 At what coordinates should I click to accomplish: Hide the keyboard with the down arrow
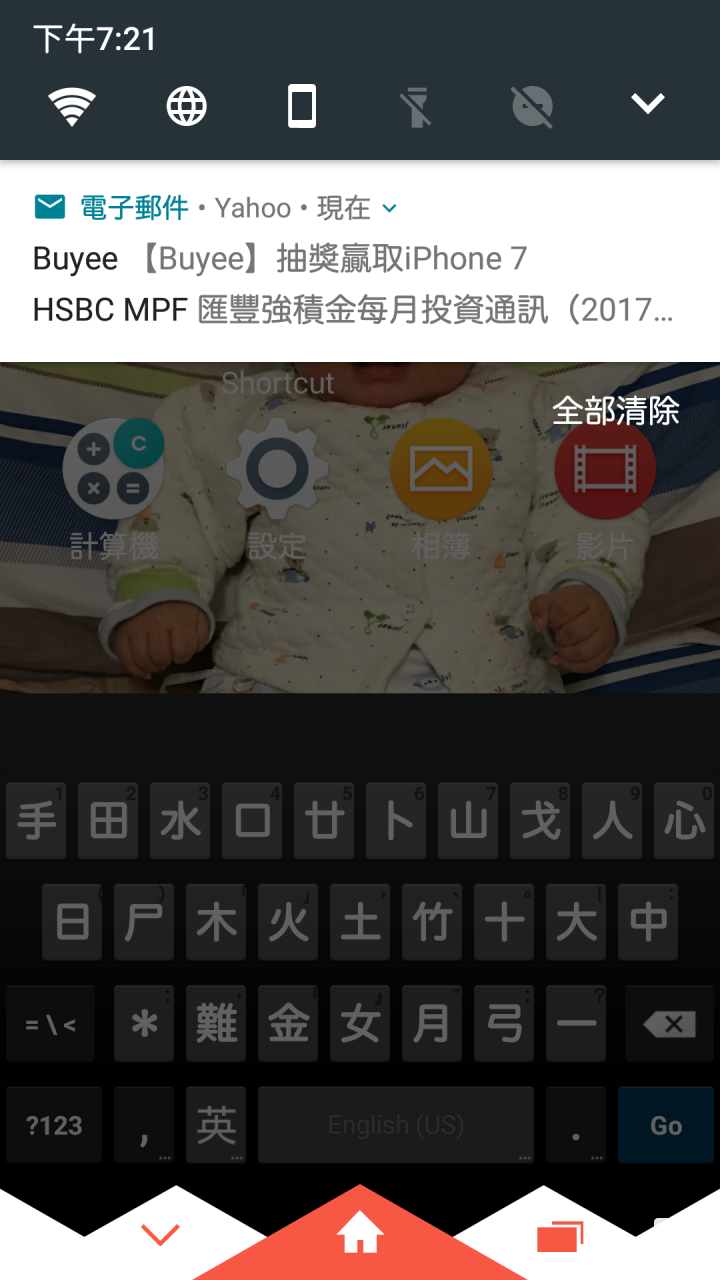coord(160,1235)
